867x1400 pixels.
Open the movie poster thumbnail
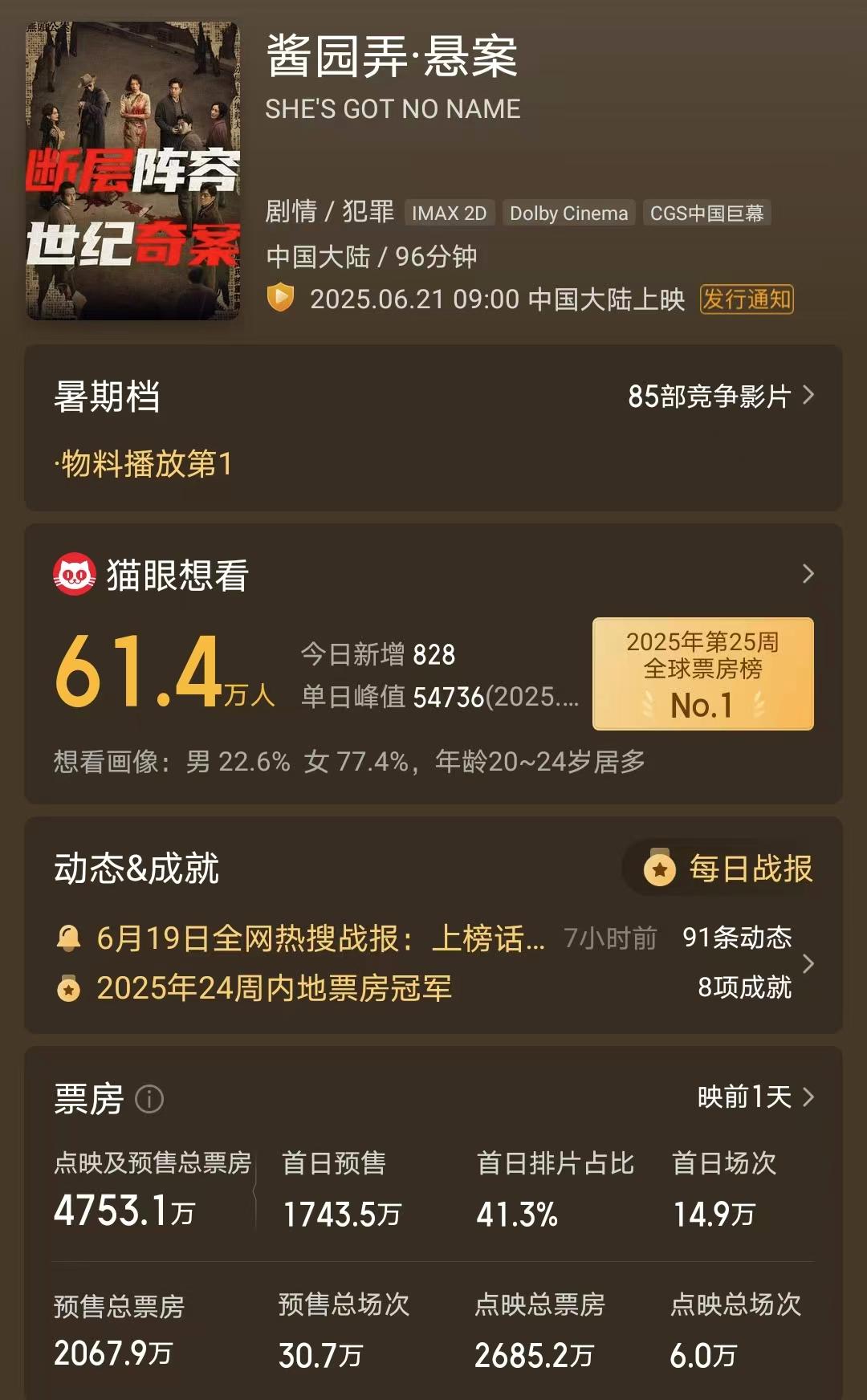tap(132, 171)
